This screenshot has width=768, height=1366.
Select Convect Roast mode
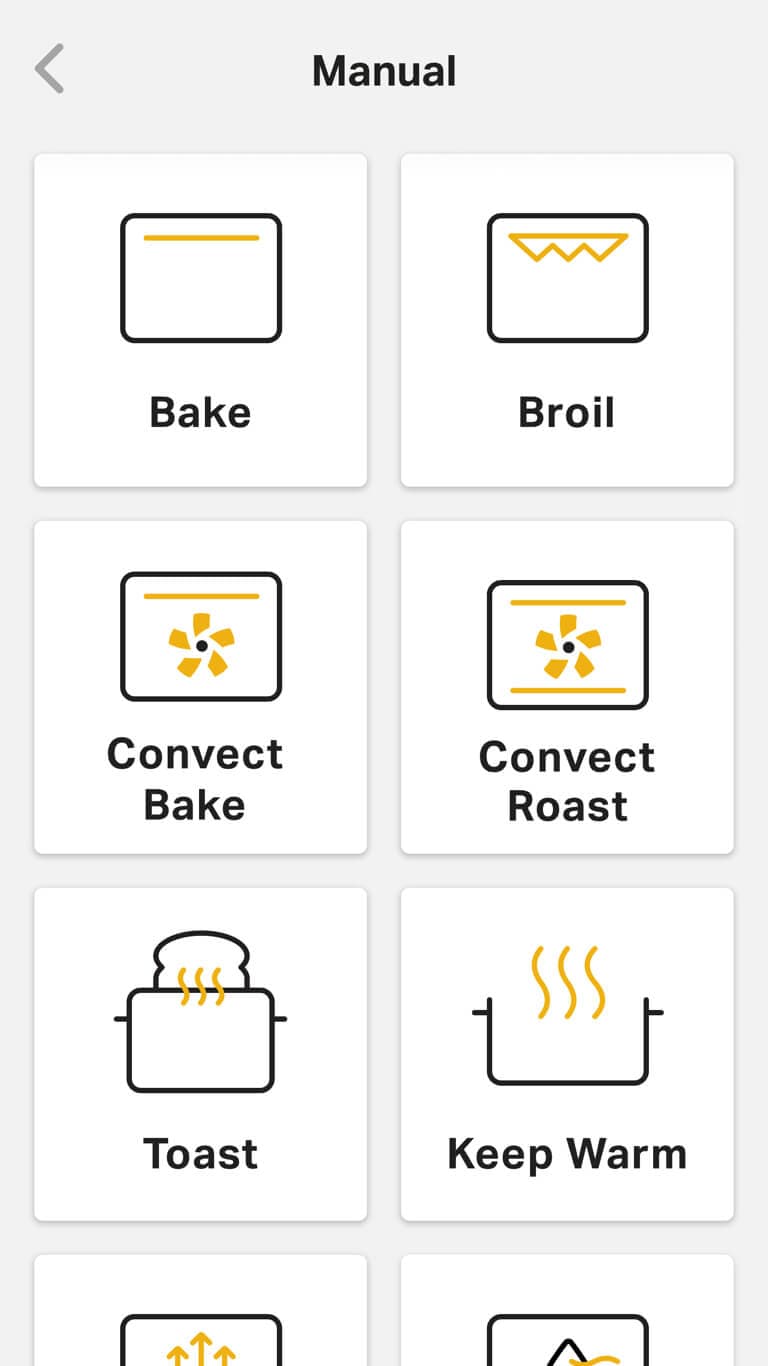tap(567, 687)
